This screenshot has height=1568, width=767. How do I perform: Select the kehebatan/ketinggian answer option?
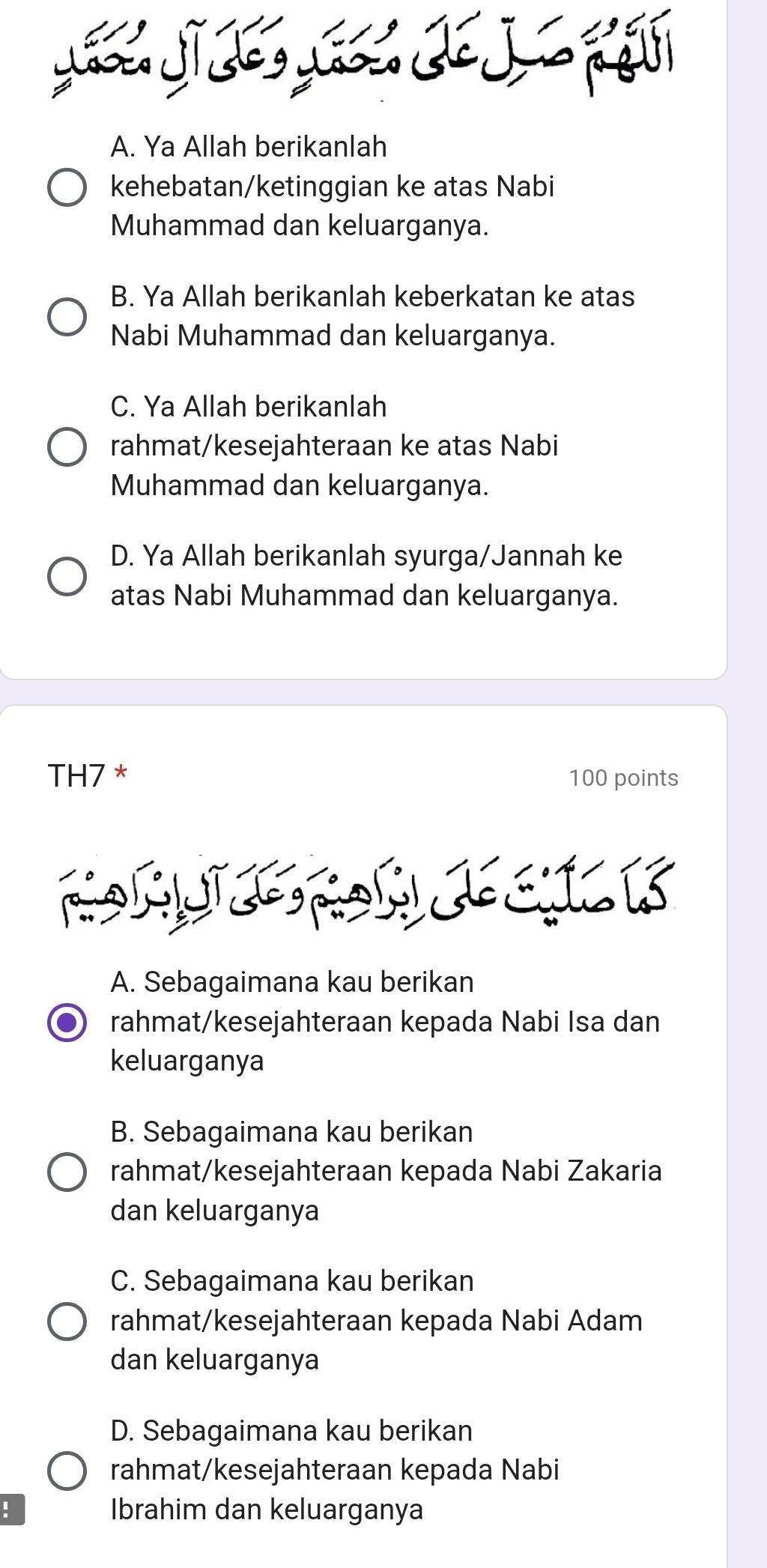pos(67,187)
